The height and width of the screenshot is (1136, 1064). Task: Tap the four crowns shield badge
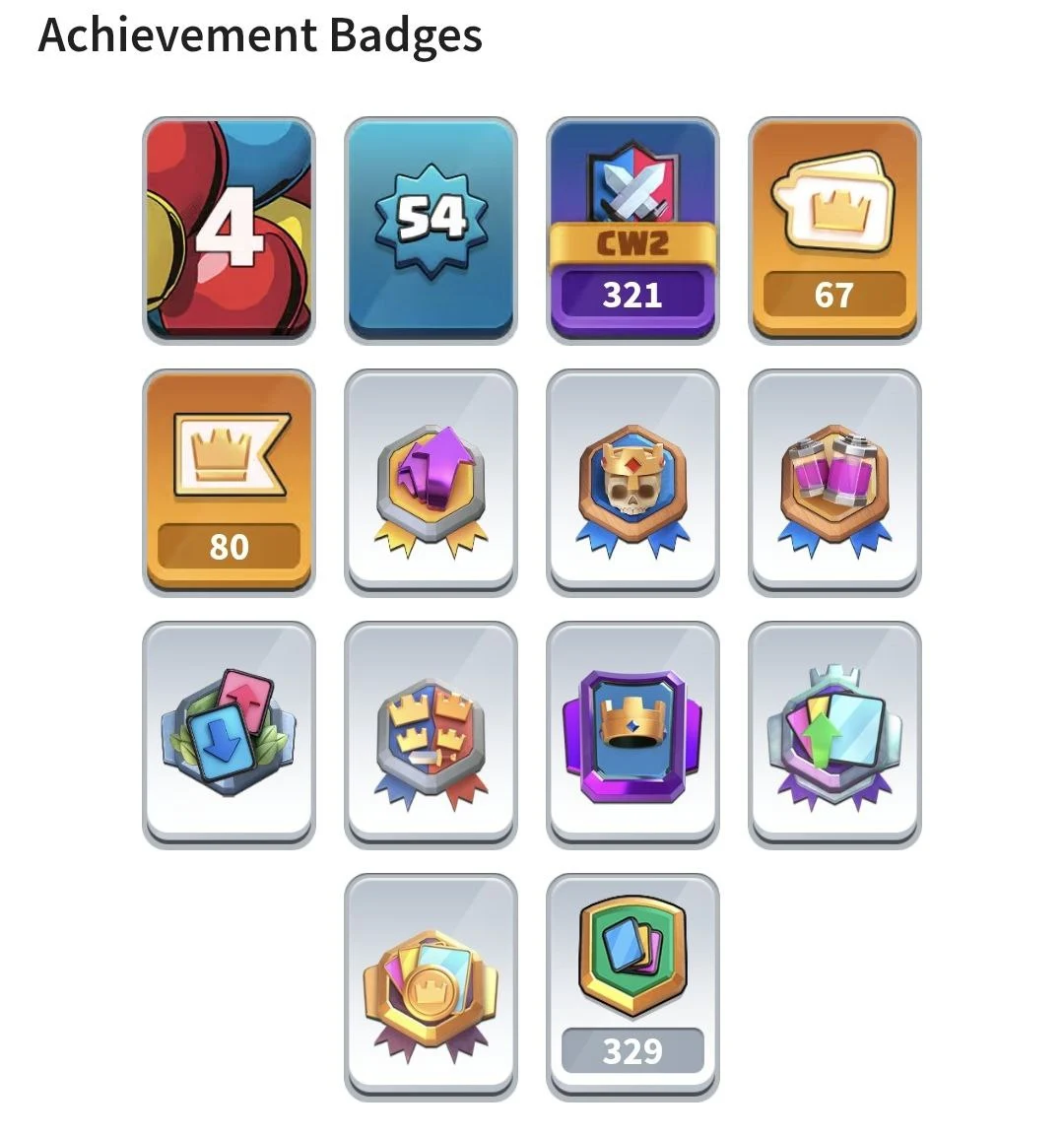click(431, 735)
